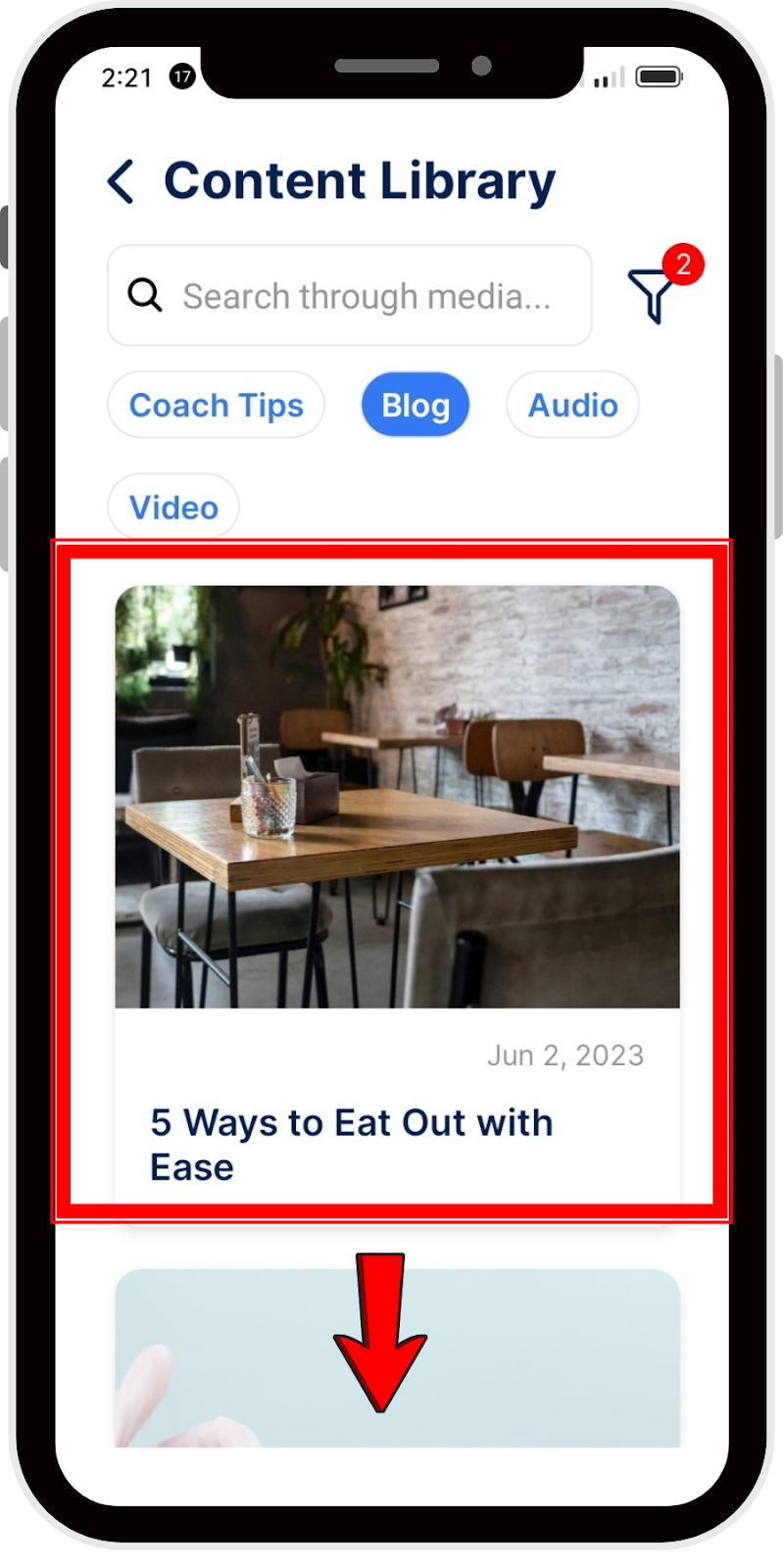The height and width of the screenshot is (1568, 784).
Task: Select the Coach Tips chip
Action: pos(216,405)
